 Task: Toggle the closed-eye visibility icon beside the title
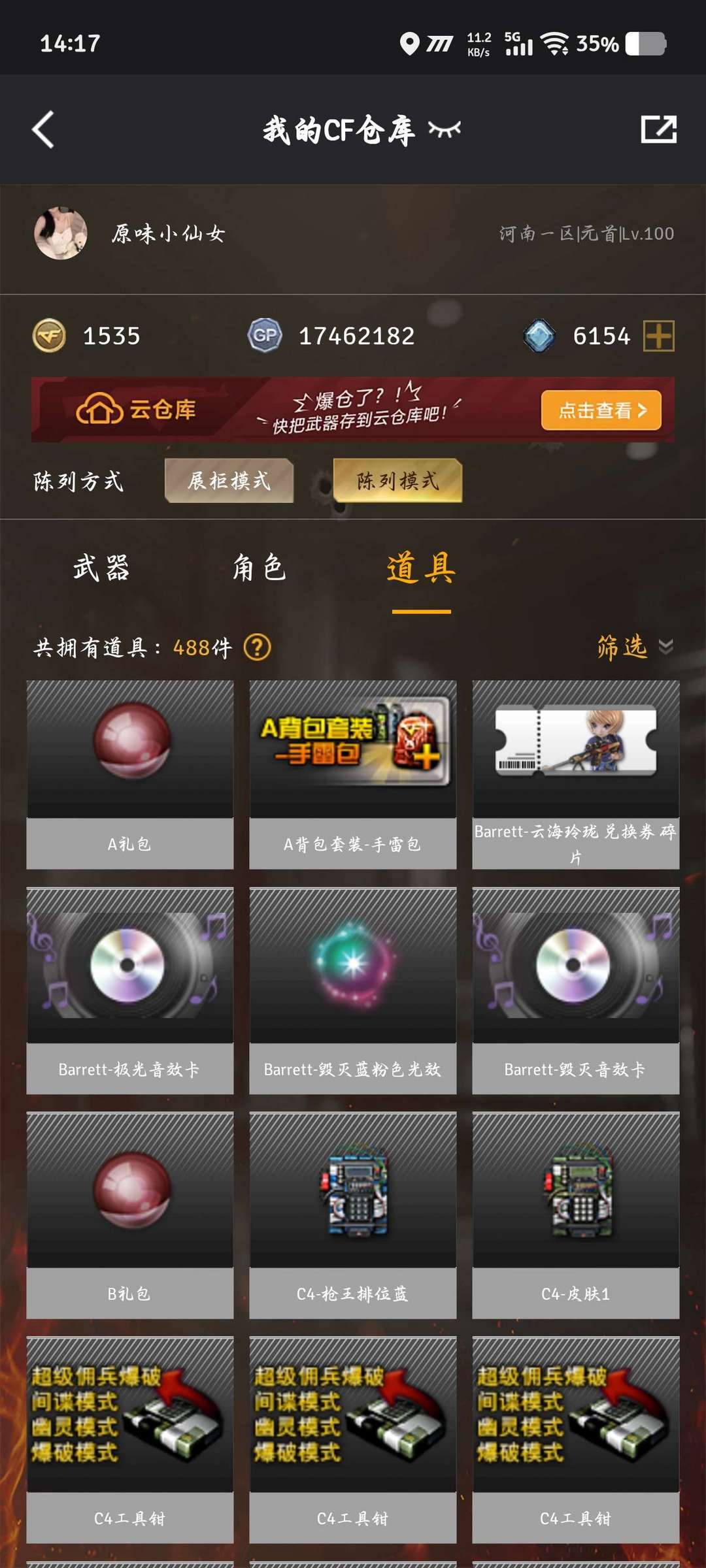click(445, 129)
